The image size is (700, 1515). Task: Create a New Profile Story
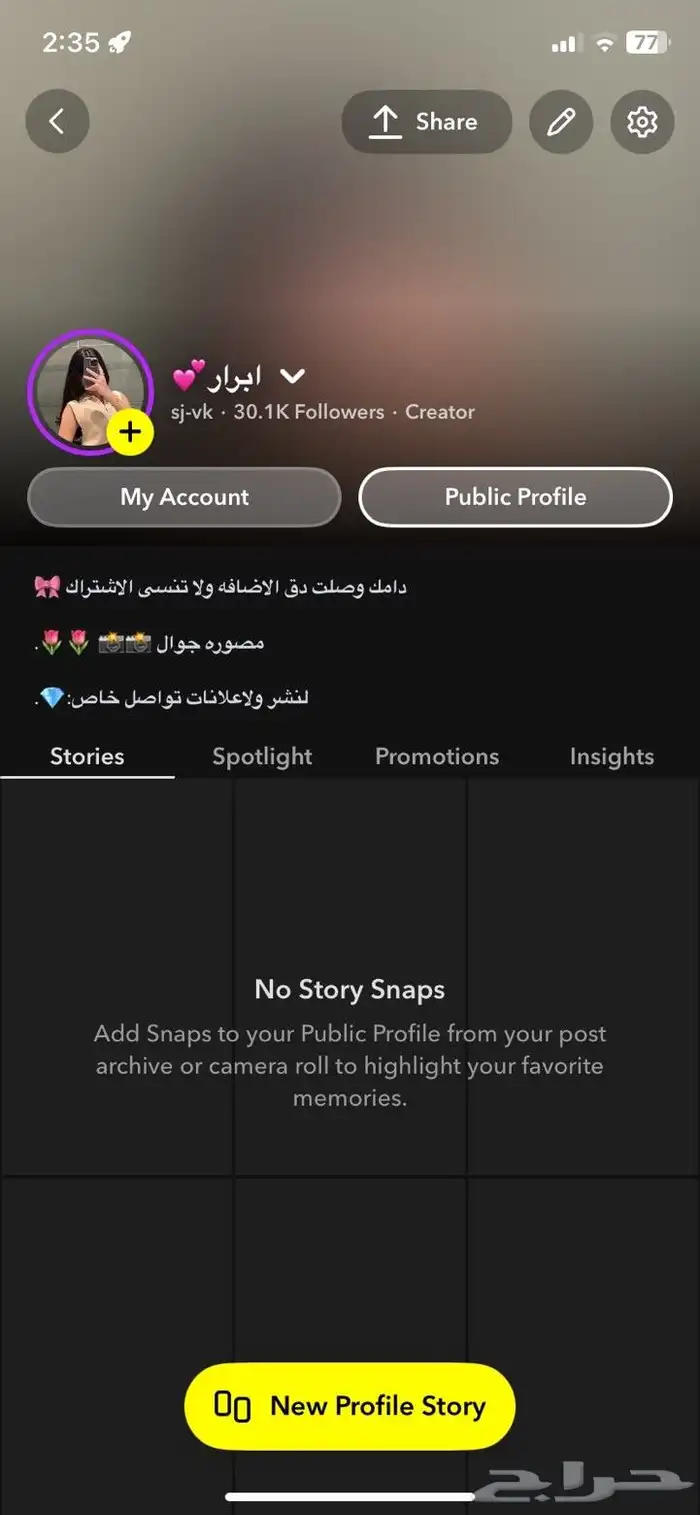(350, 1406)
